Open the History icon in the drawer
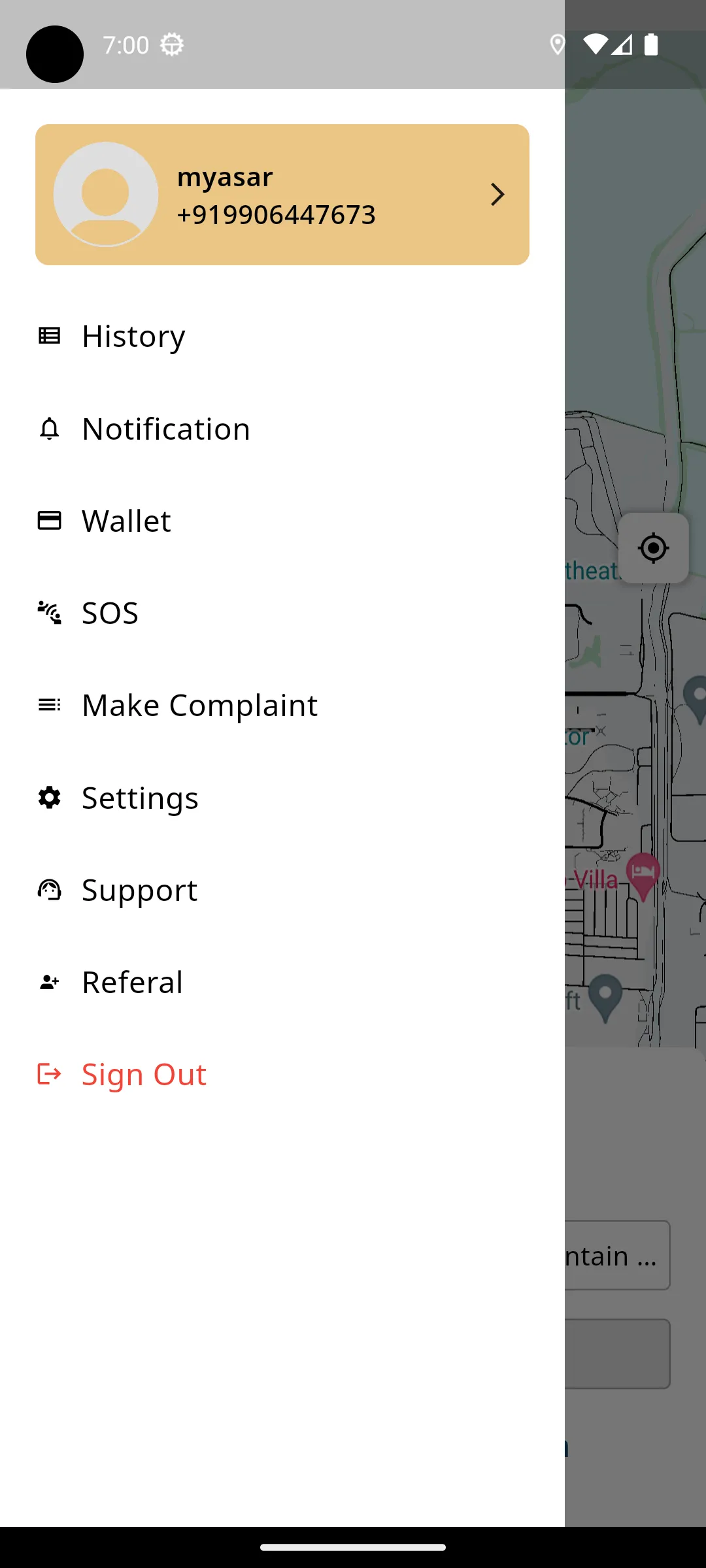Screen dimensions: 706x1568 click(49, 336)
